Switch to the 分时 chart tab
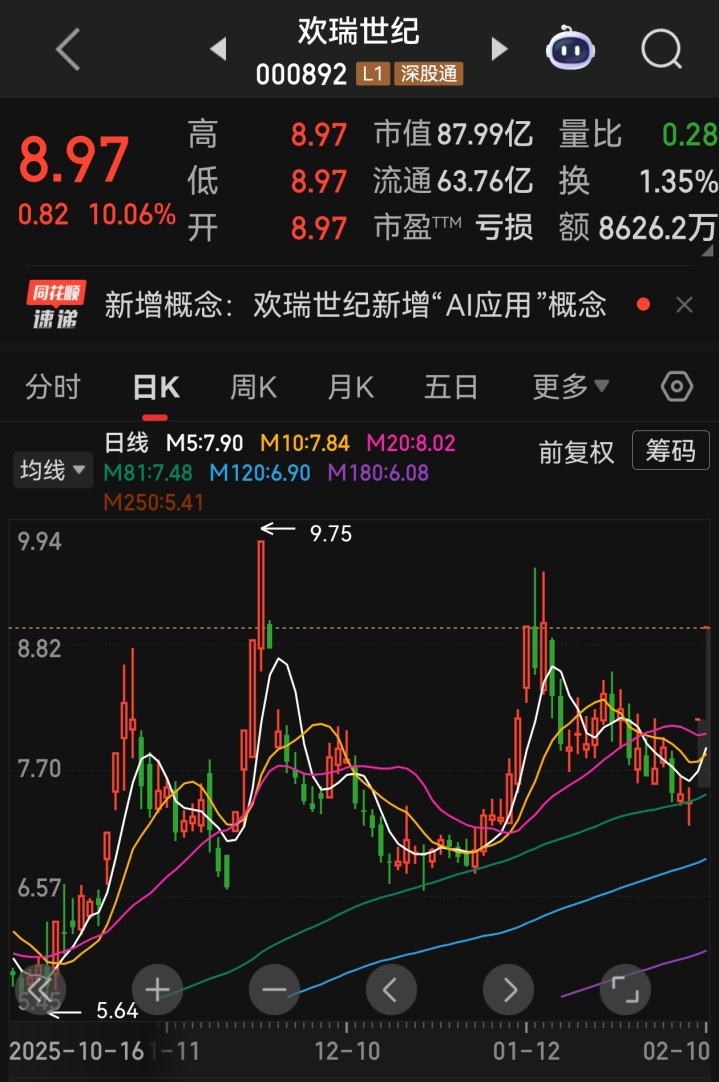Viewport: 719px width, 1082px height. pyautogui.click(x=53, y=386)
